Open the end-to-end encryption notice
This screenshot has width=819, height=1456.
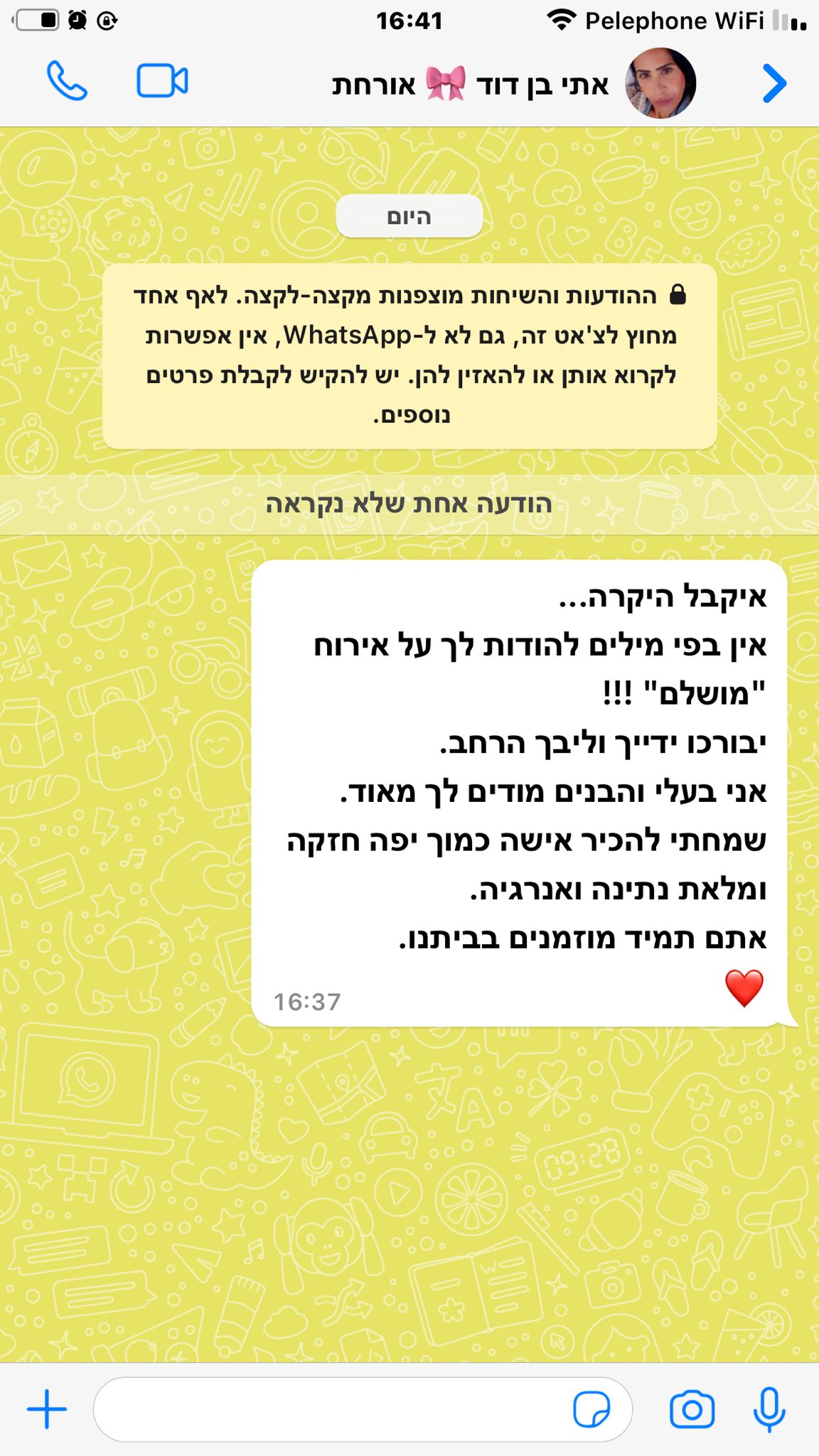(x=409, y=355)
